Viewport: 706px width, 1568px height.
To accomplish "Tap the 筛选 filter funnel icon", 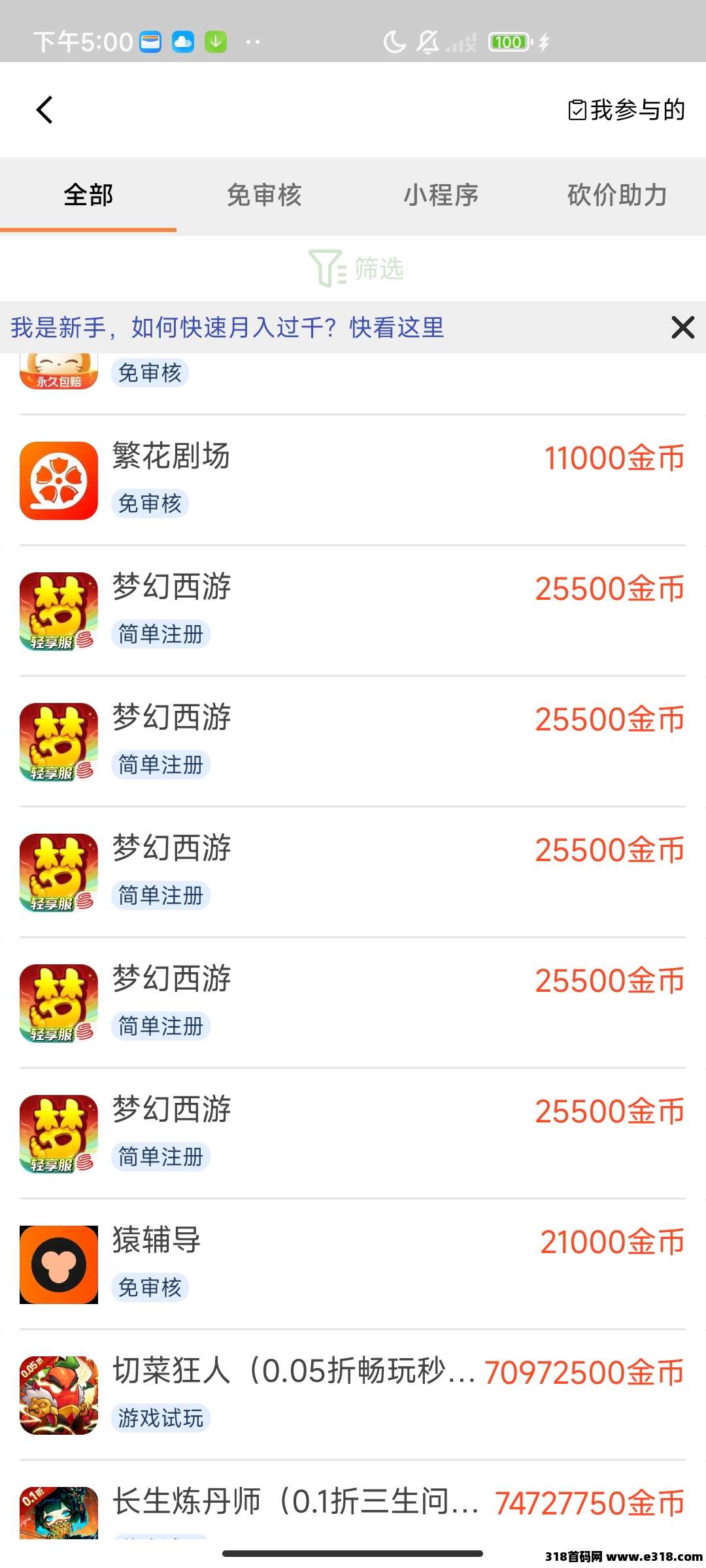I will click(353, 267).
